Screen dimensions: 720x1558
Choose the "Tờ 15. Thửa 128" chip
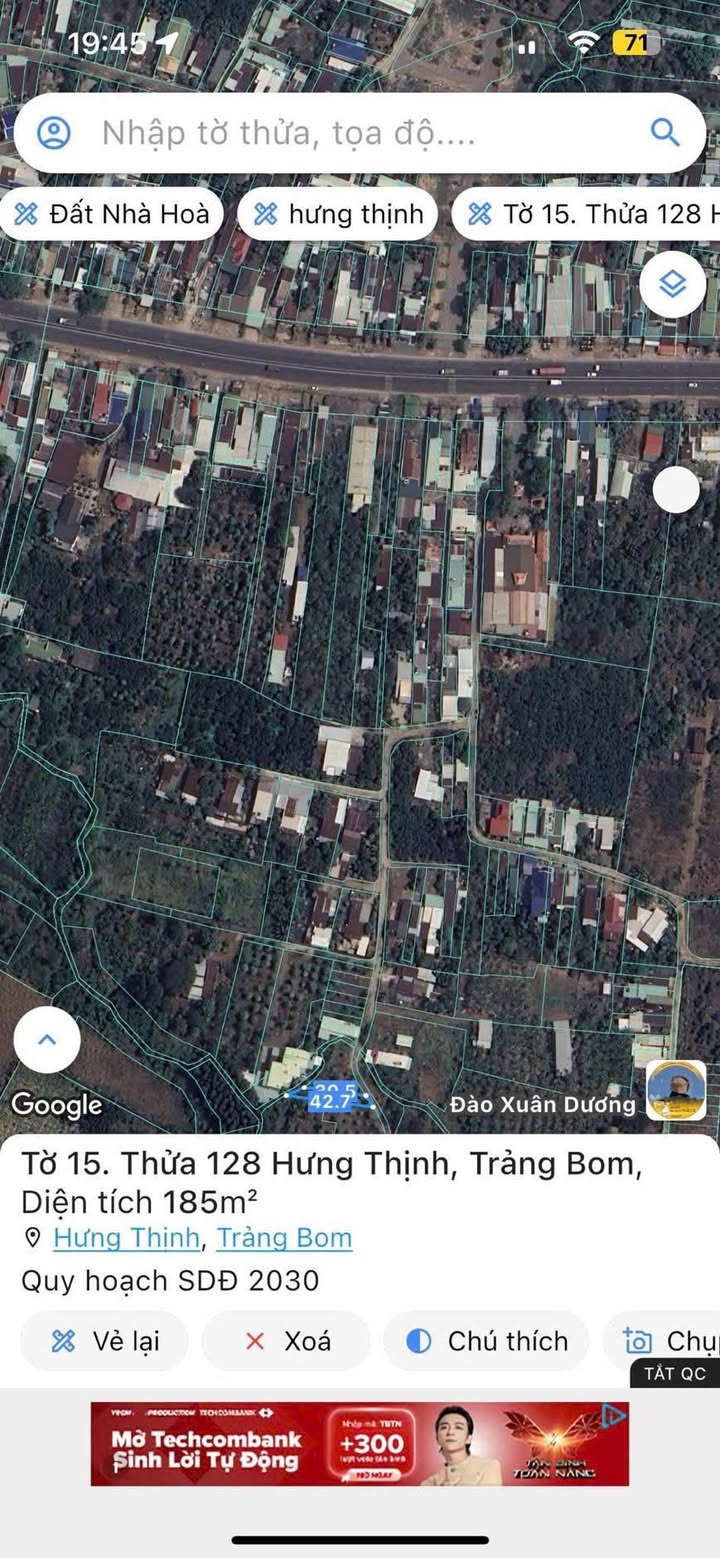pos(586,214)
